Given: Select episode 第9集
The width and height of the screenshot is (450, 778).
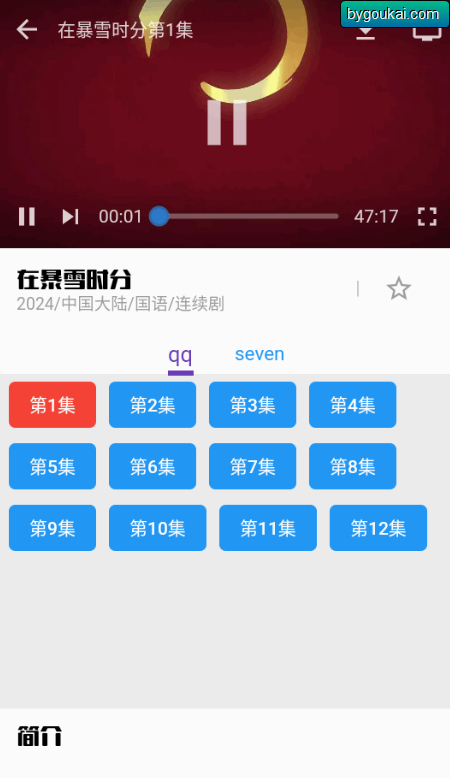Looking at the screenshot, I should coord(53,528).
